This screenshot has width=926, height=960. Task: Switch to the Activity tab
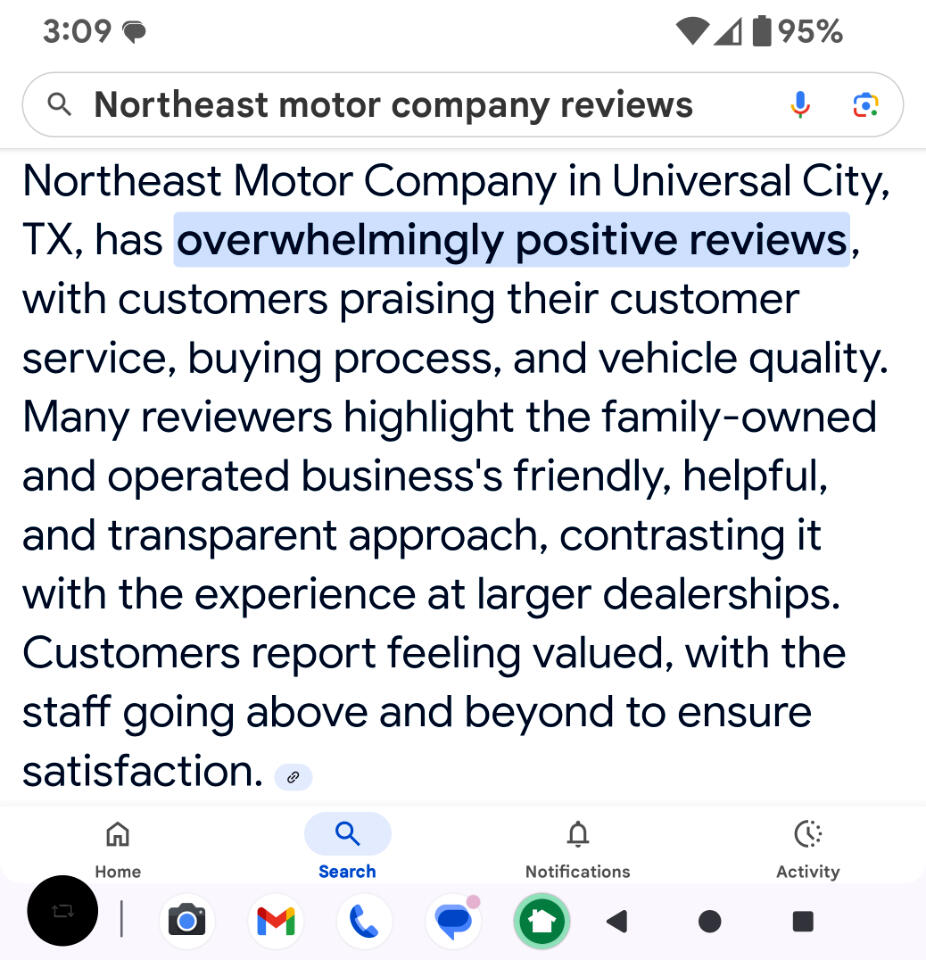pos(807,846)
